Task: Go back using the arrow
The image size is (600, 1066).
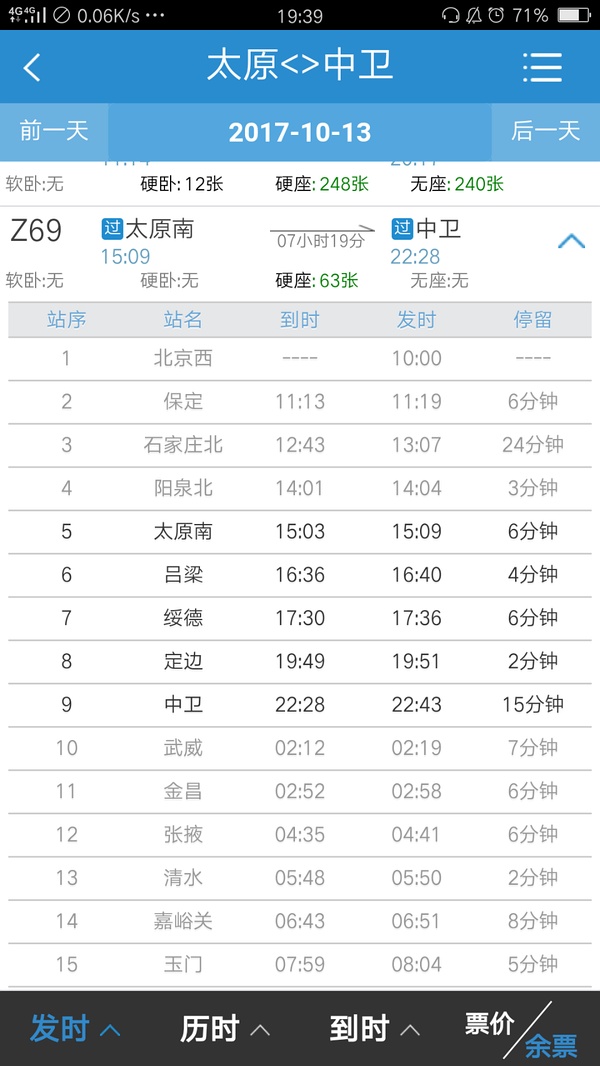Action: [33, 67]
